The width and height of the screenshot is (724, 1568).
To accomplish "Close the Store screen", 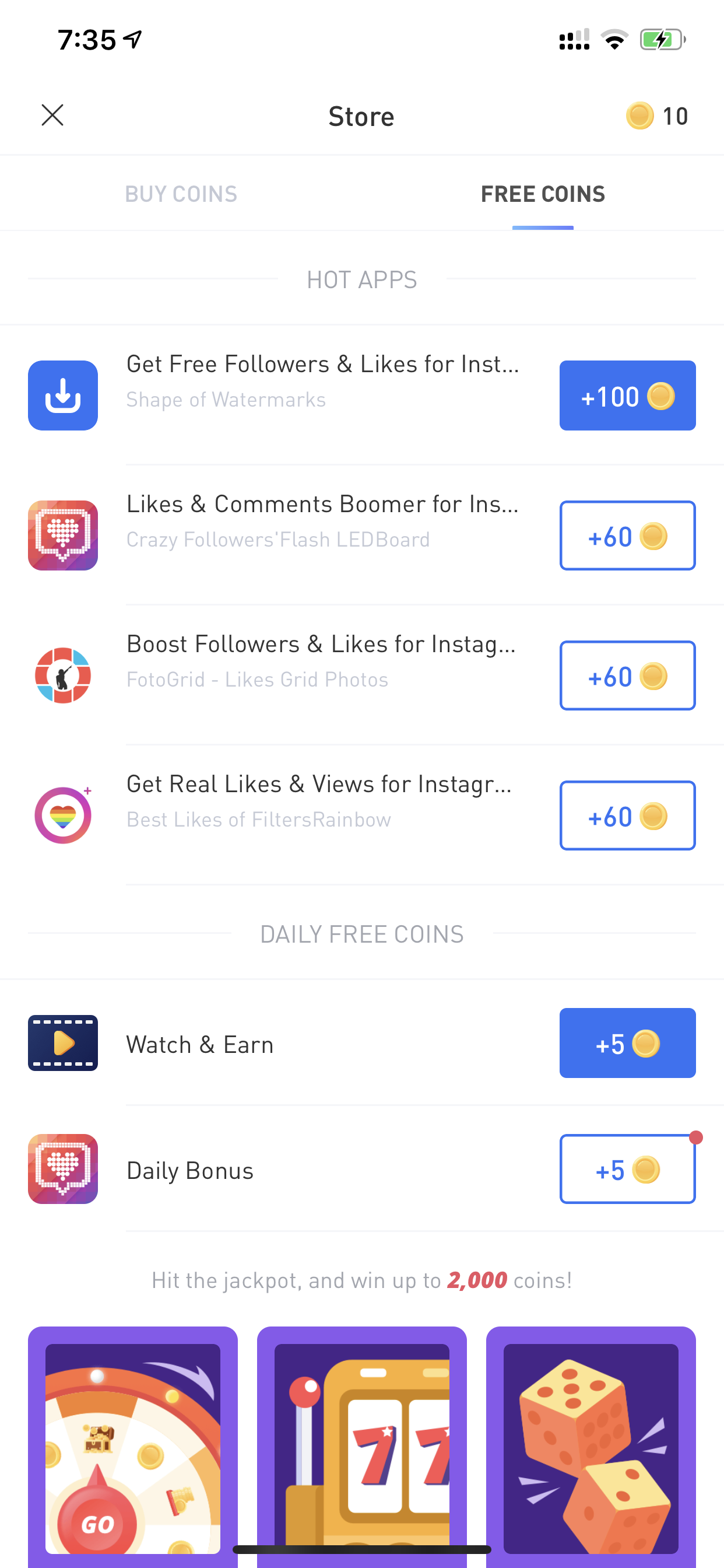I will click(x=52, y=115).
